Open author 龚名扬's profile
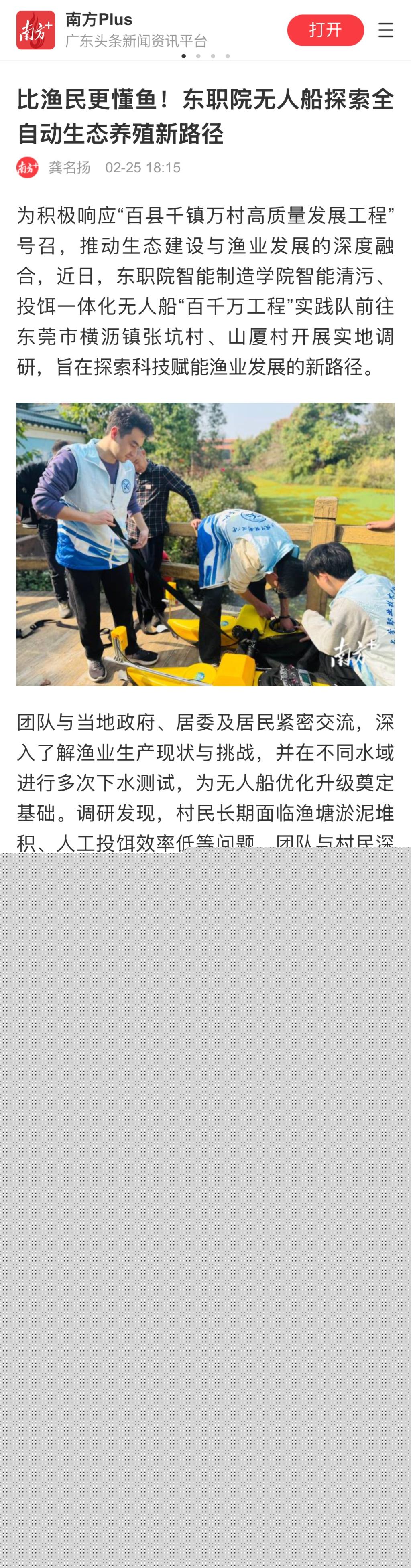 click(x=69, y=168)
